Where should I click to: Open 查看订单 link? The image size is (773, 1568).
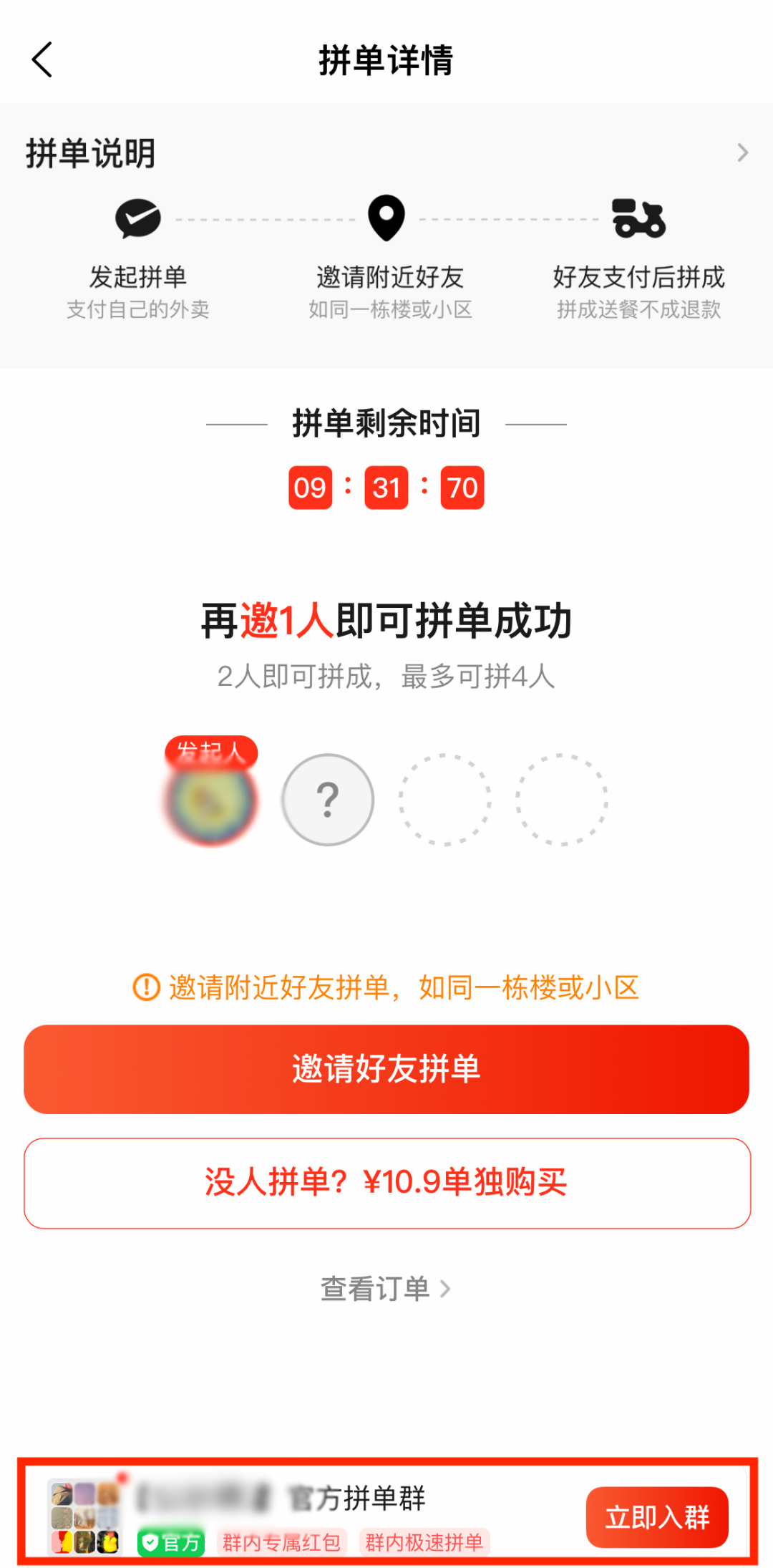[385, 1289]
